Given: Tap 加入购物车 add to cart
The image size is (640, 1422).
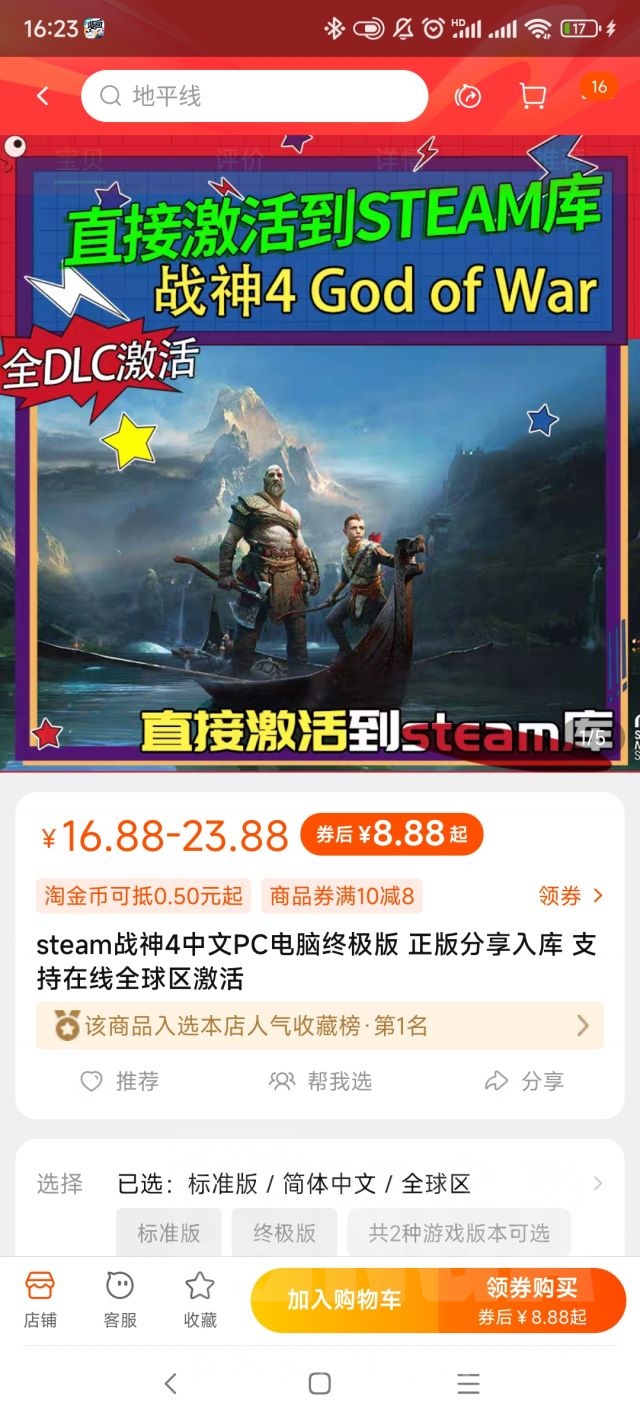Looking at the screenshot, I should (345, 1300).
